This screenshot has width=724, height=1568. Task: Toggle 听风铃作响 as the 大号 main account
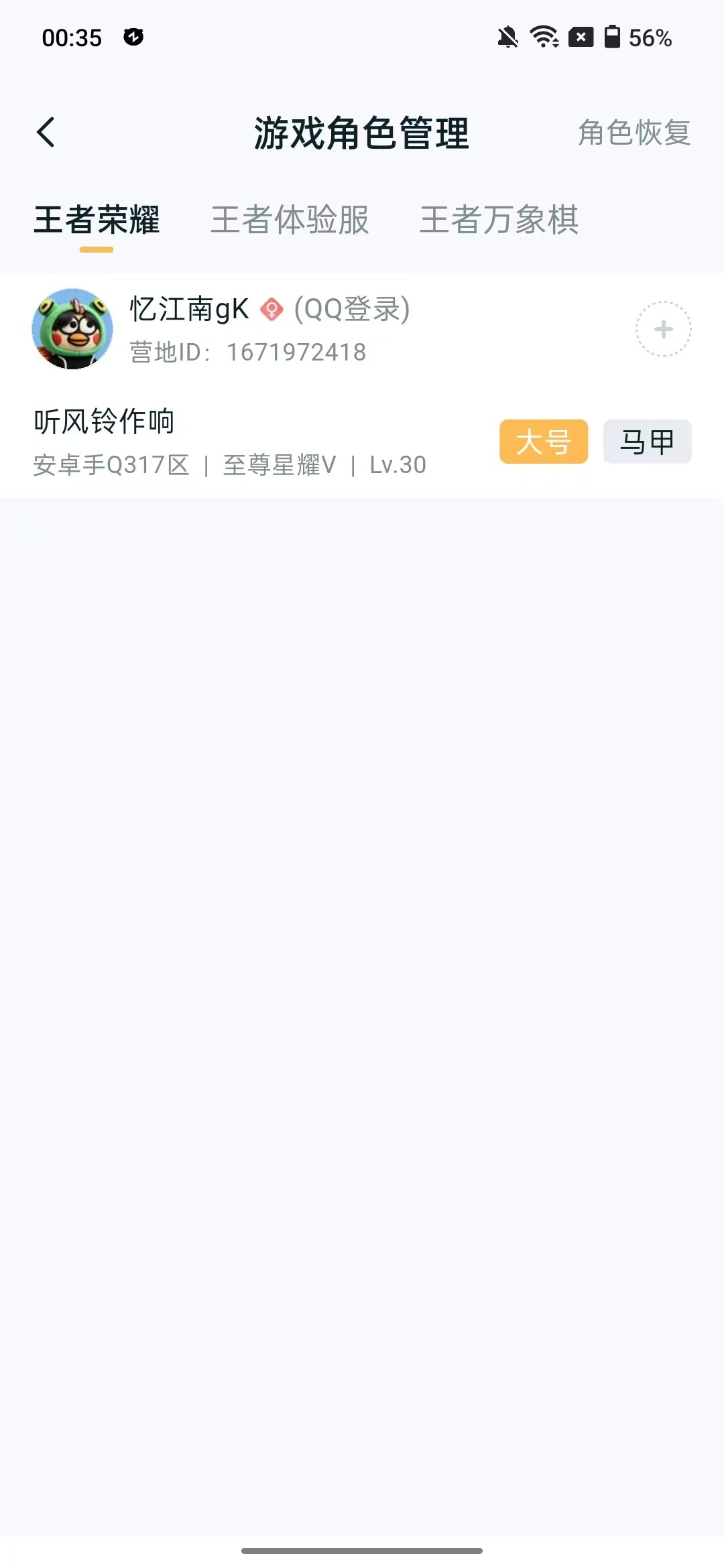point(544,442)
